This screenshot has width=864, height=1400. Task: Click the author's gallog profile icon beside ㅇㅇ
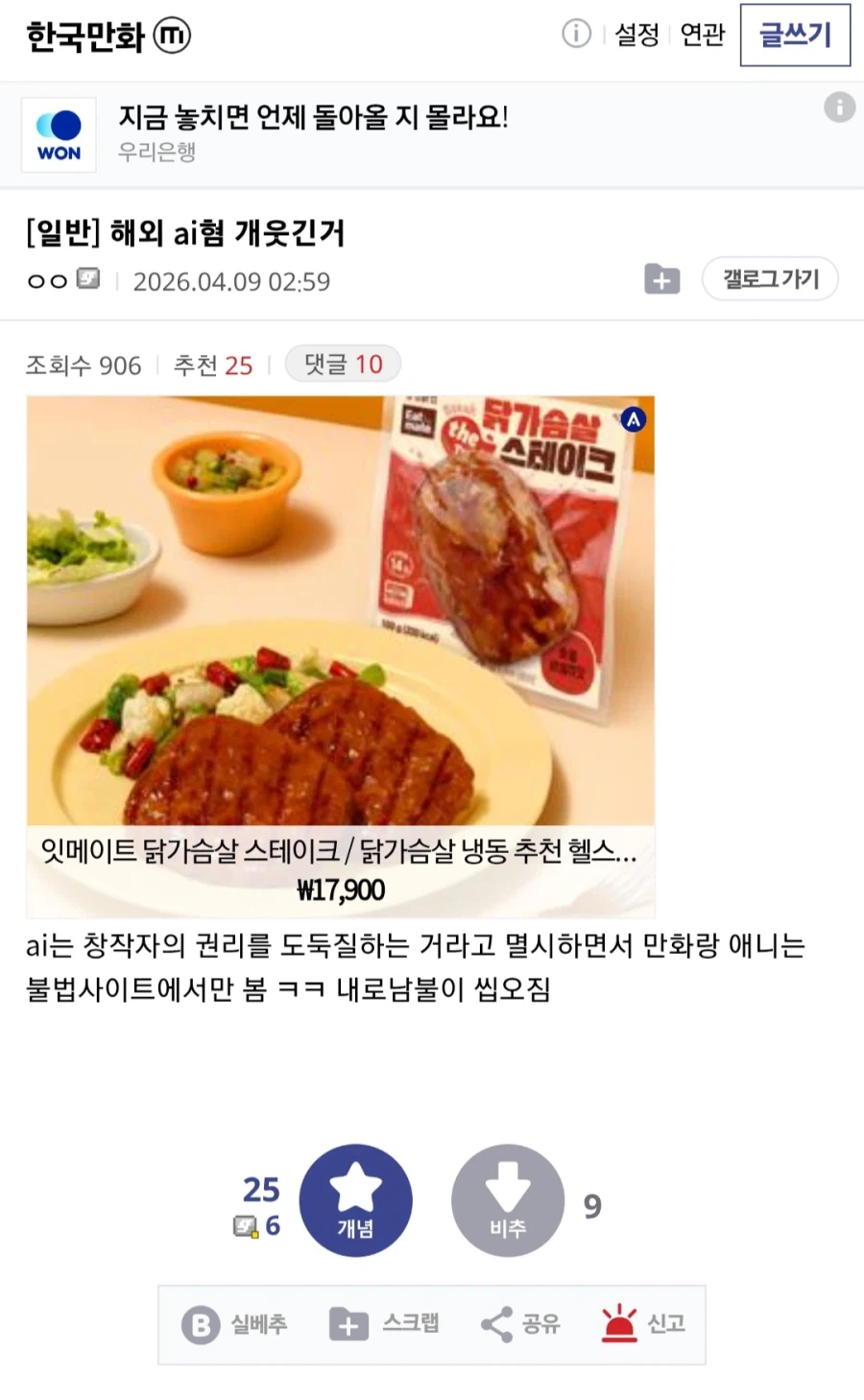88,278
